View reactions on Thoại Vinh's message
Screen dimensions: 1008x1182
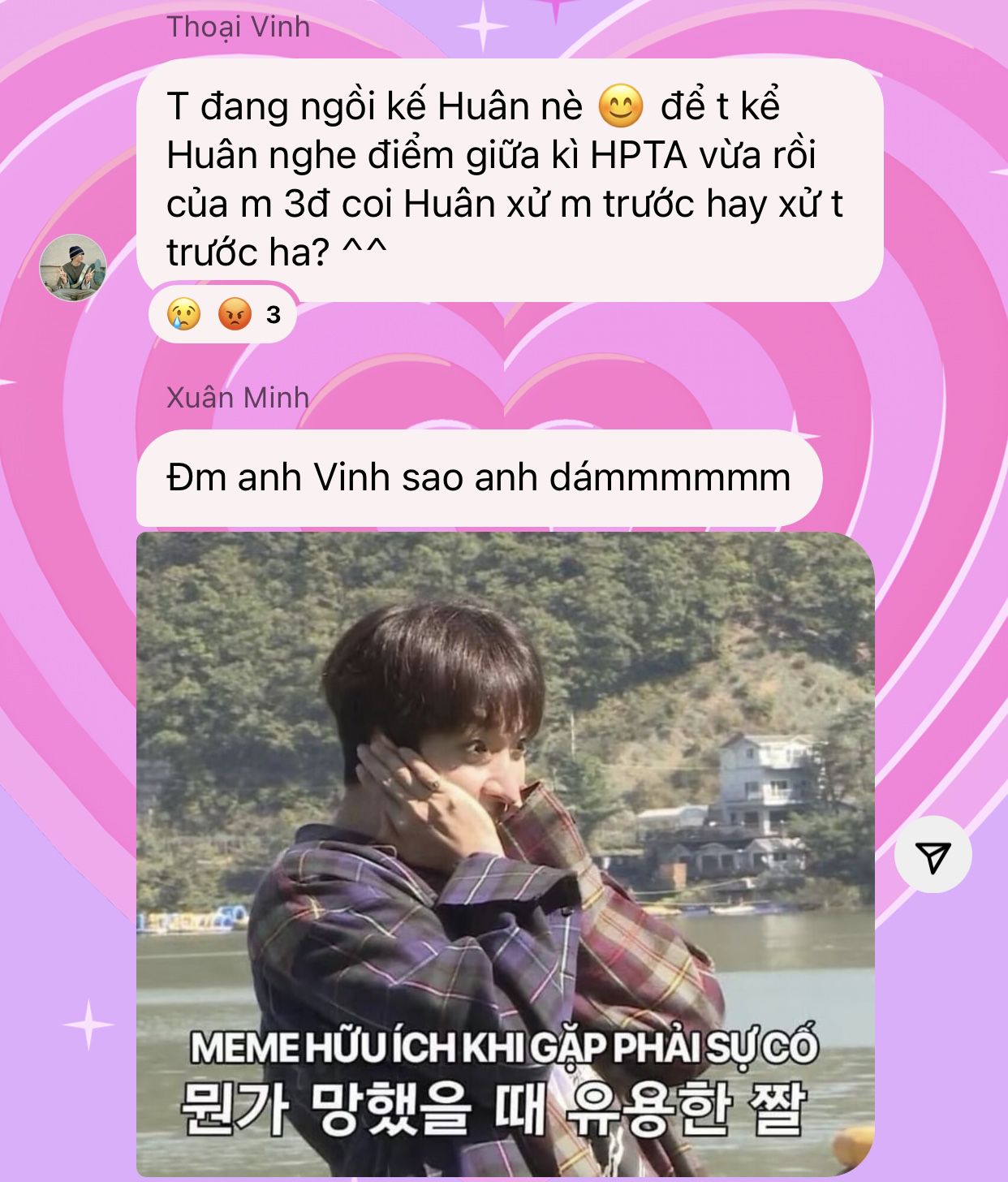tap(223, 314)
